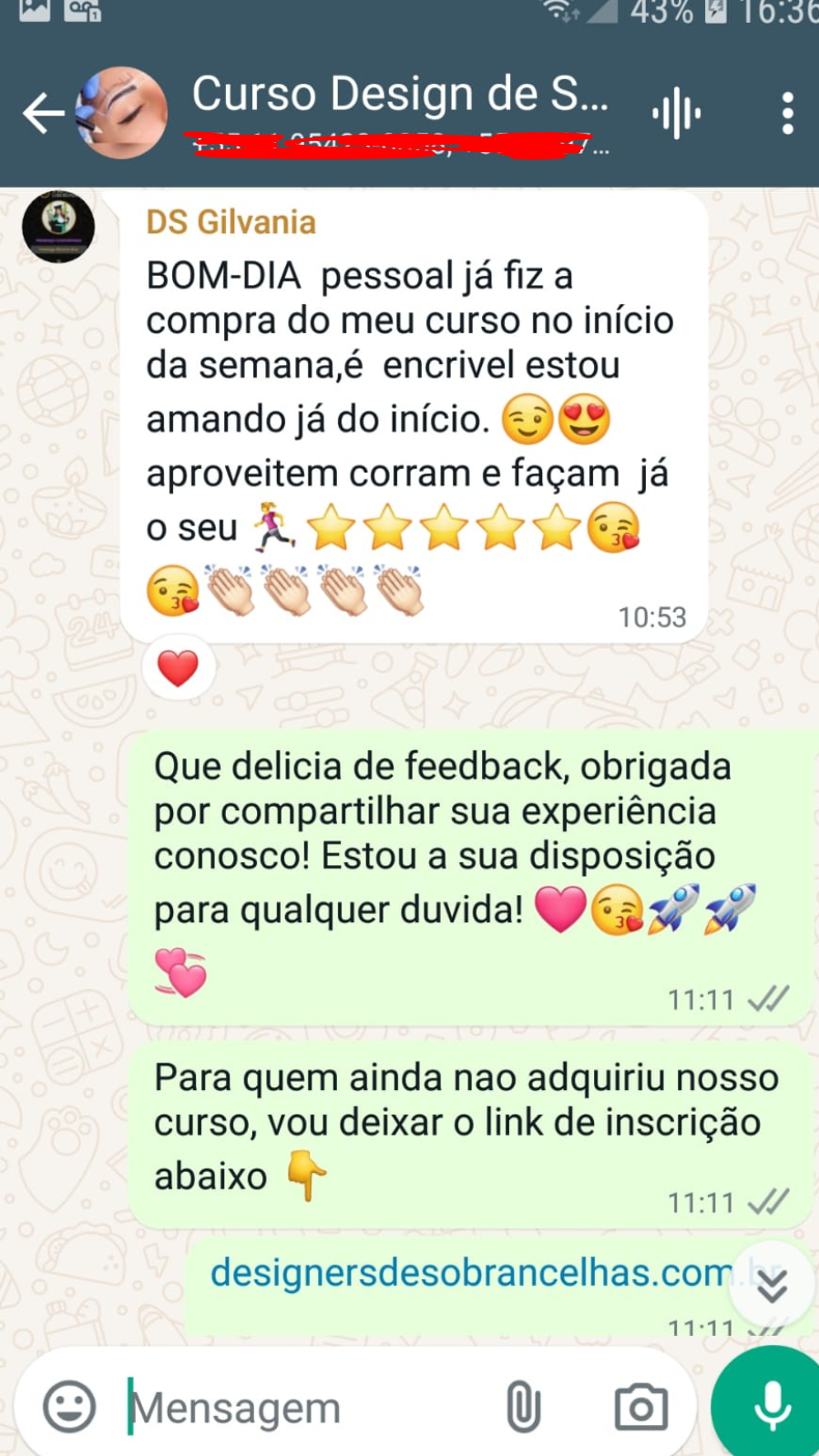View DS Gilvania's profile picture

58,227
